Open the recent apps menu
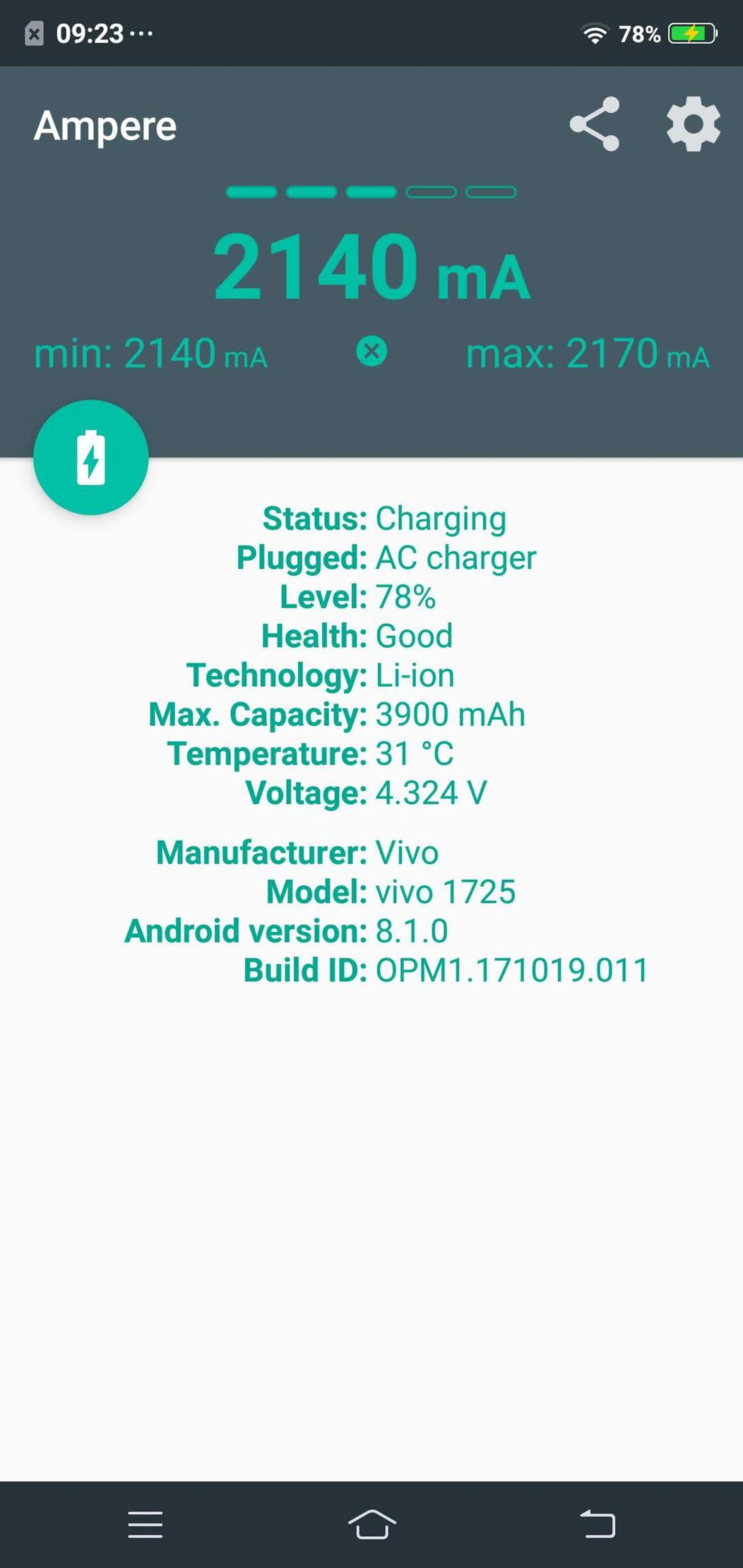The image size is (743, 1568). [x=146, y=1524]
